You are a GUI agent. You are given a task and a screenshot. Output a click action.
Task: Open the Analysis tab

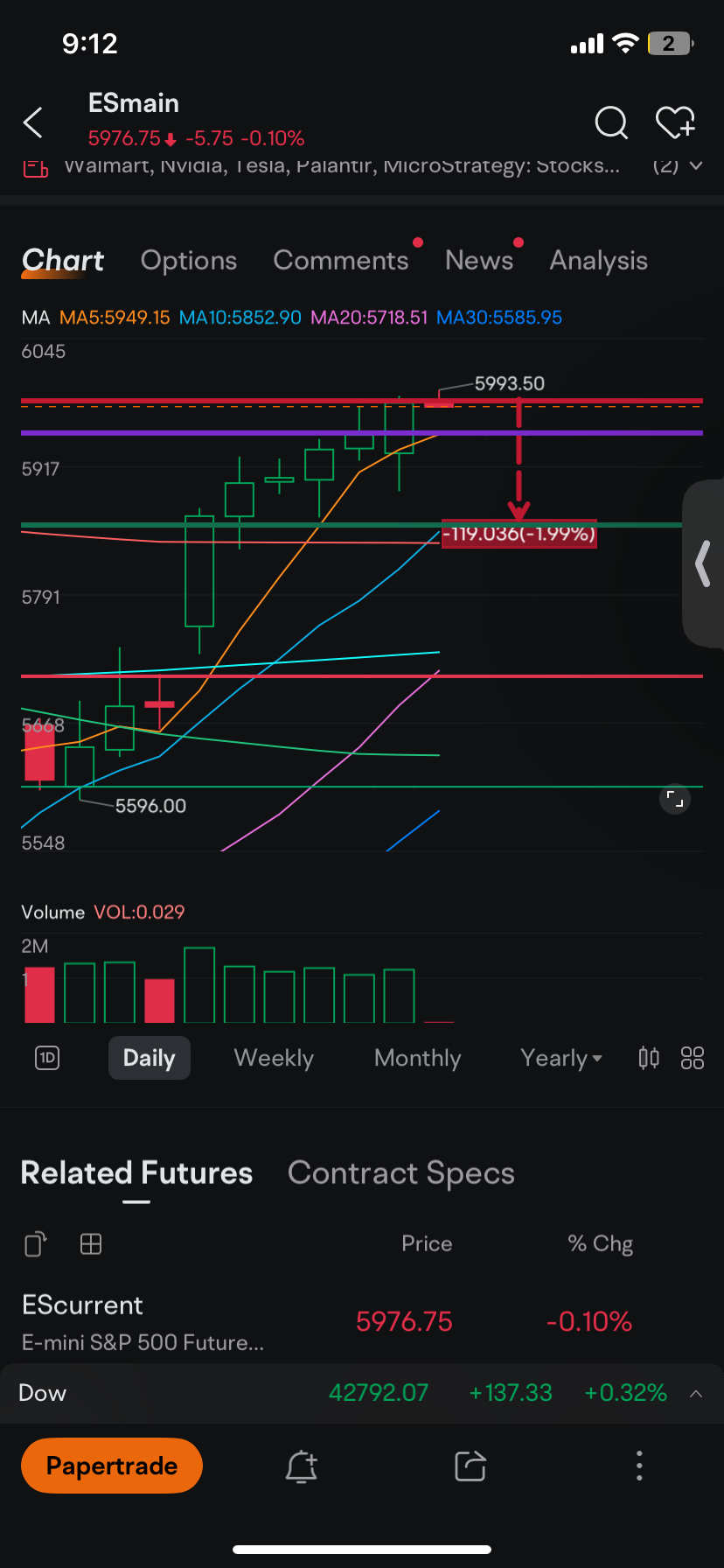click(x=598, y=261)
